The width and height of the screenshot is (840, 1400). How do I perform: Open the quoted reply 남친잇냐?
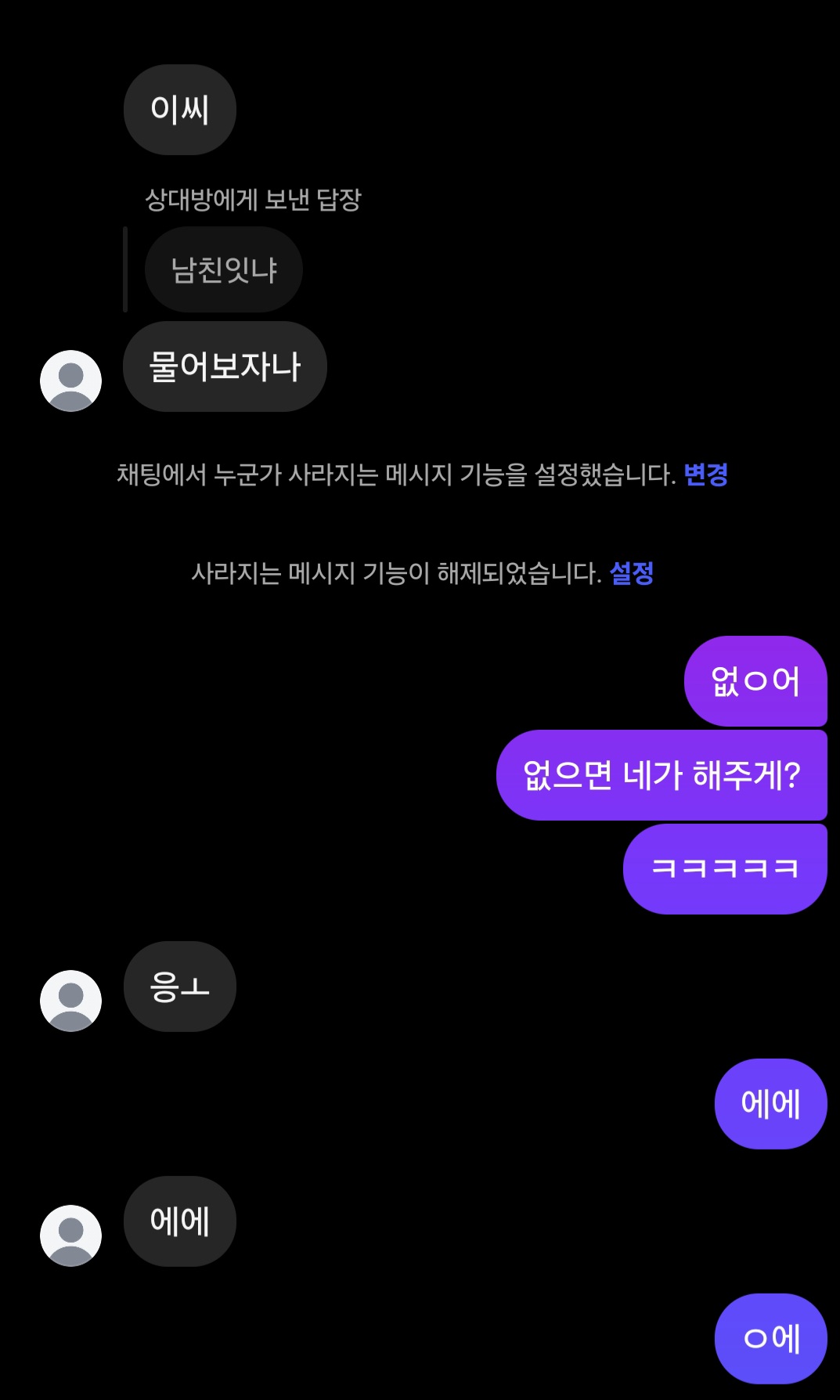pyautogui.click(x=223, y=270)
